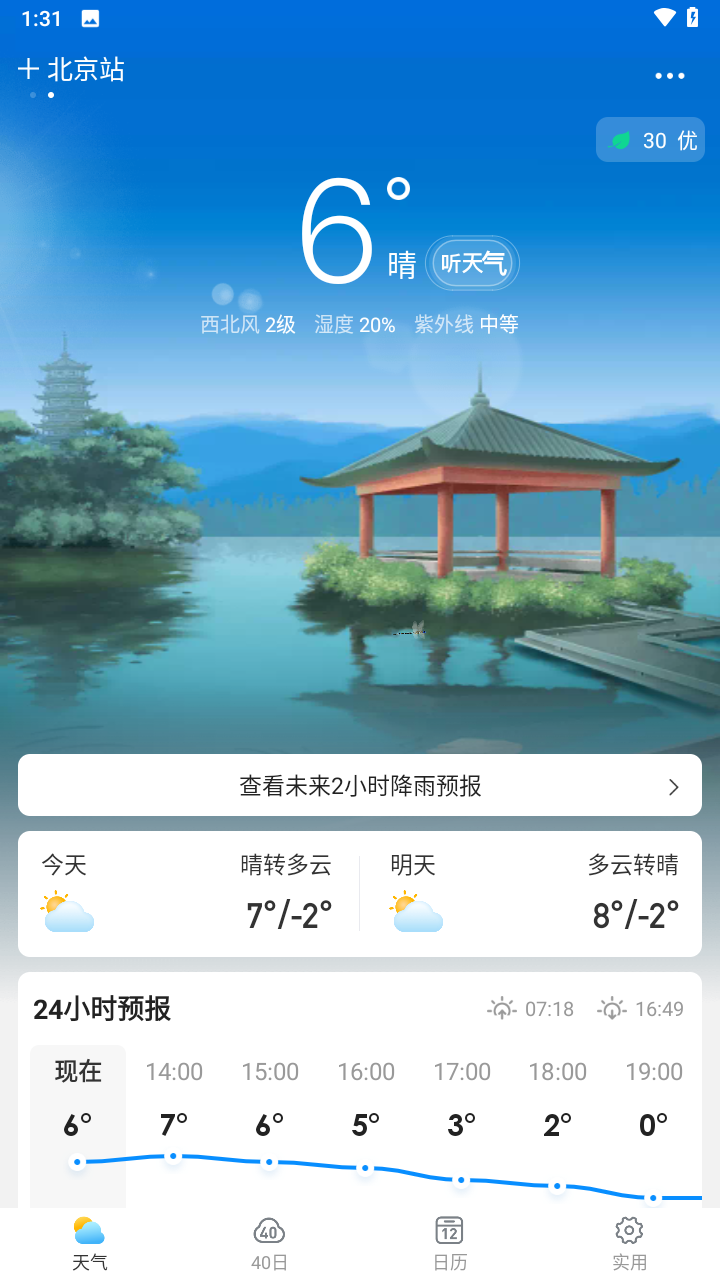Tap the 听天气 voice broadcast button
Viewport: 720px width, 1280px height.
coord(473,263)
